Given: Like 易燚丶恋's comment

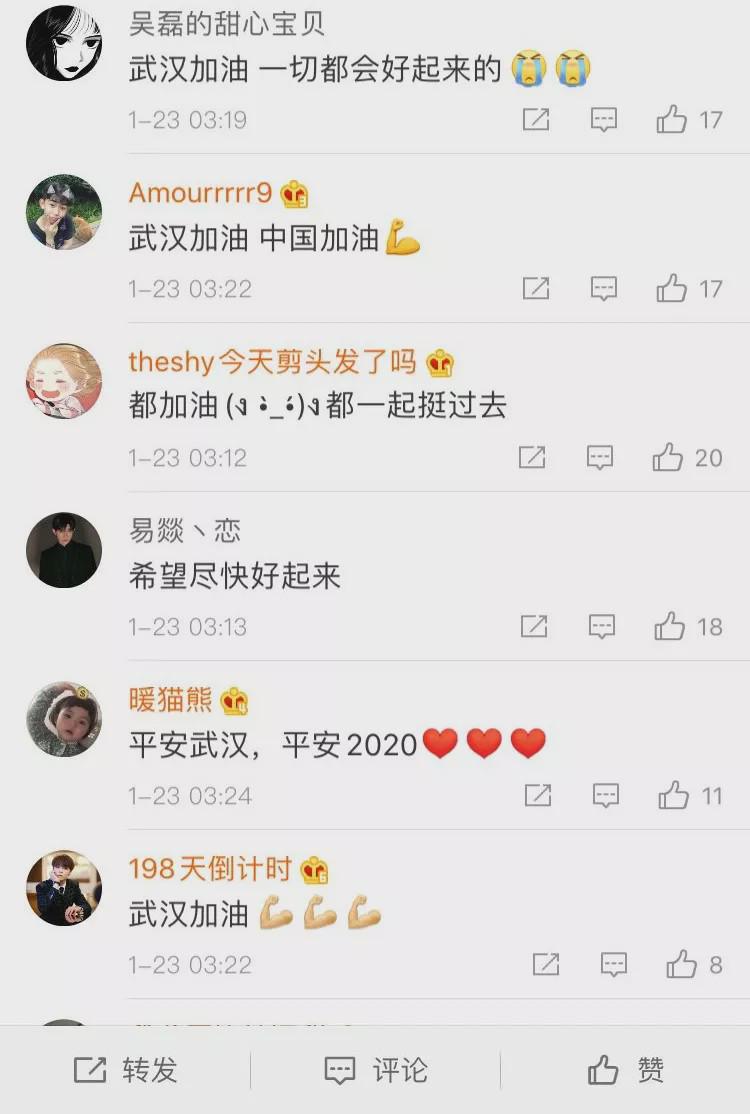Looking at the screenshot, I should pyautogui.click(x=670, y=627).
